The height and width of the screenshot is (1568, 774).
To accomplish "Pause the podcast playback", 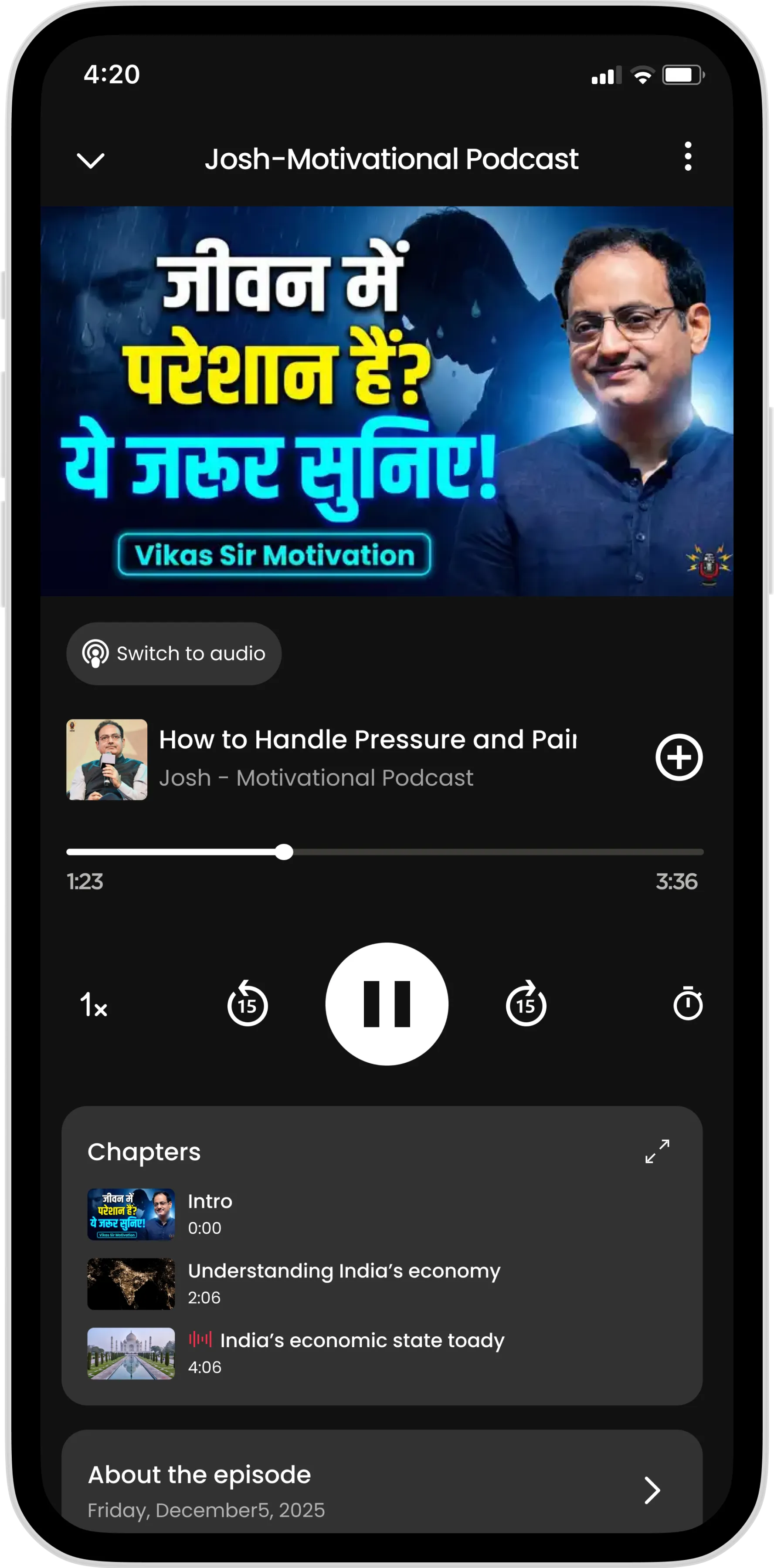I will 387,1004.
